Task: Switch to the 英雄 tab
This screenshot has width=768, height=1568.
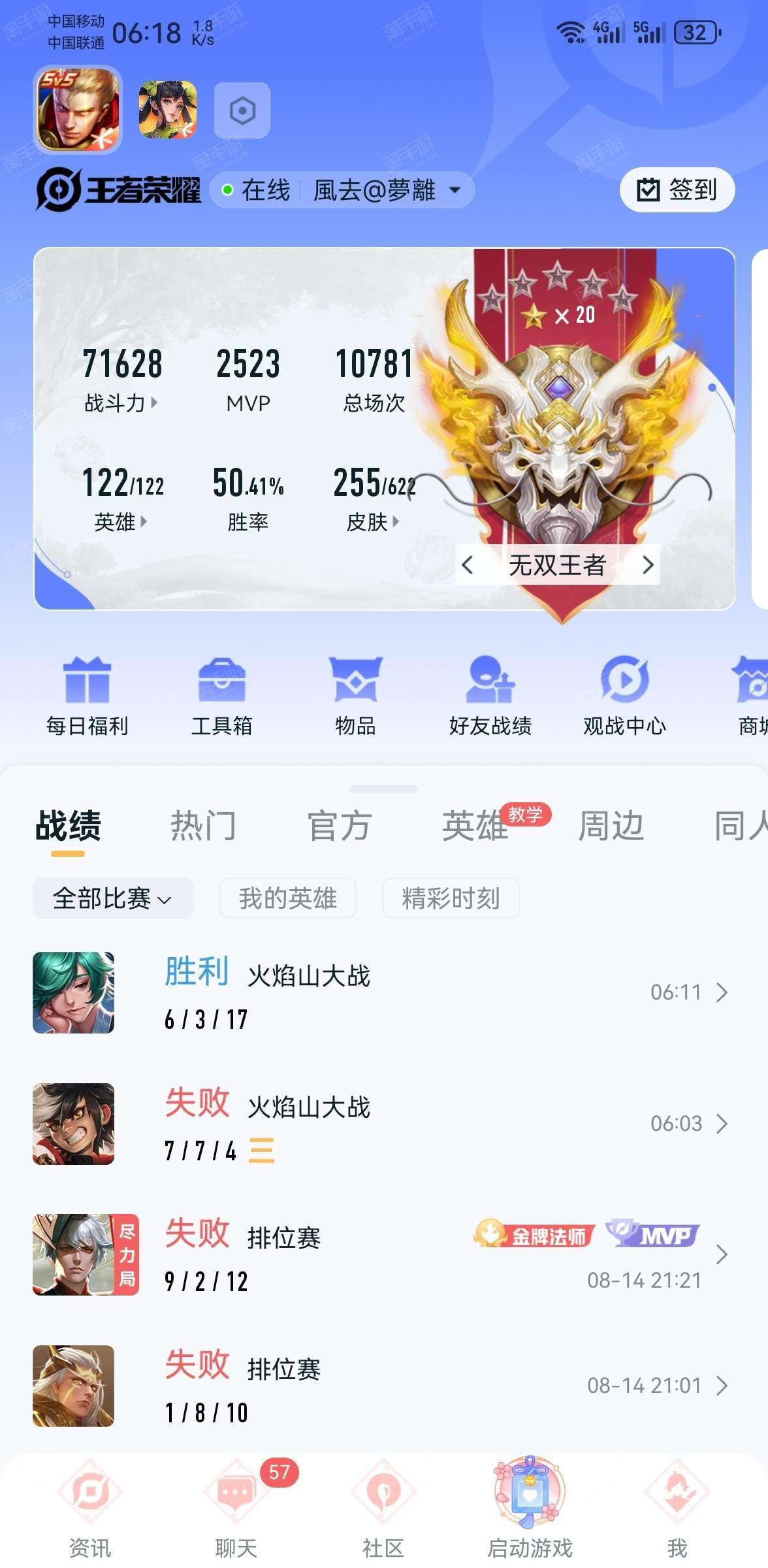Action: coord(475,826)
